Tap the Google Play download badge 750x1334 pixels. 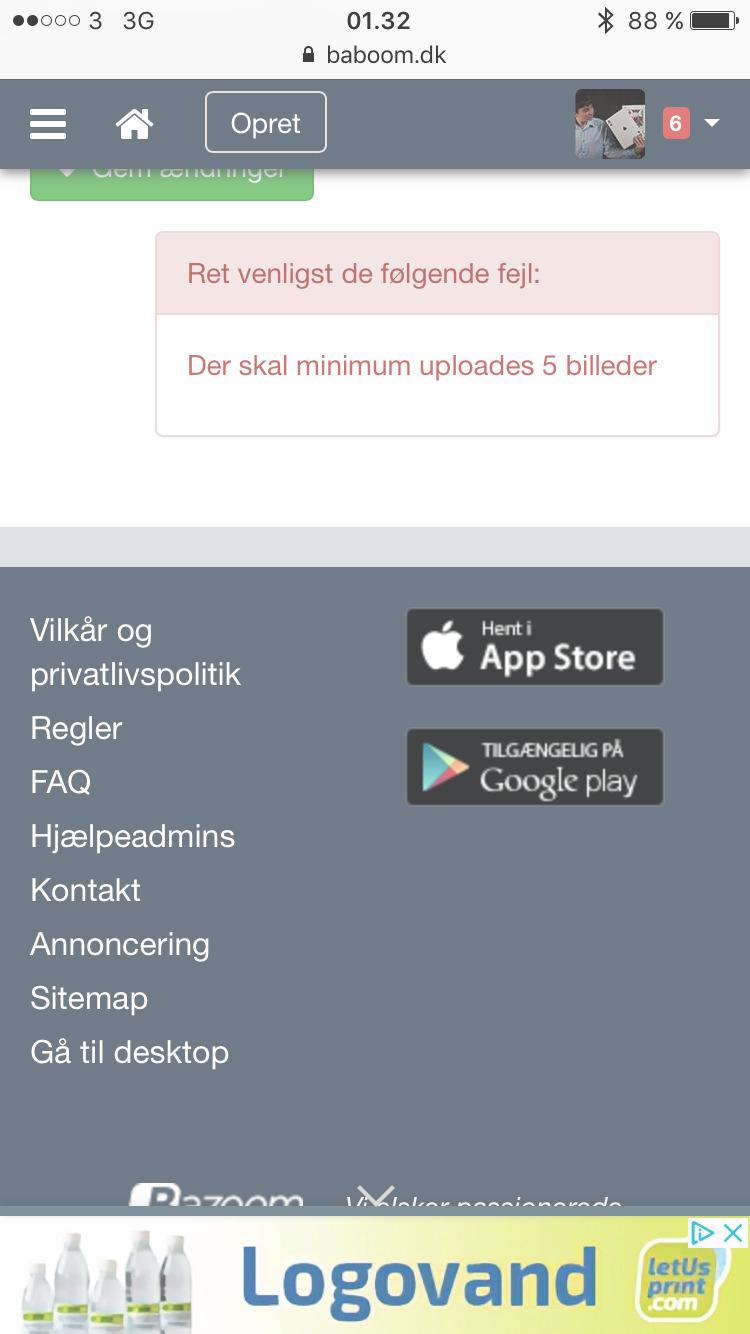[534, 767]
